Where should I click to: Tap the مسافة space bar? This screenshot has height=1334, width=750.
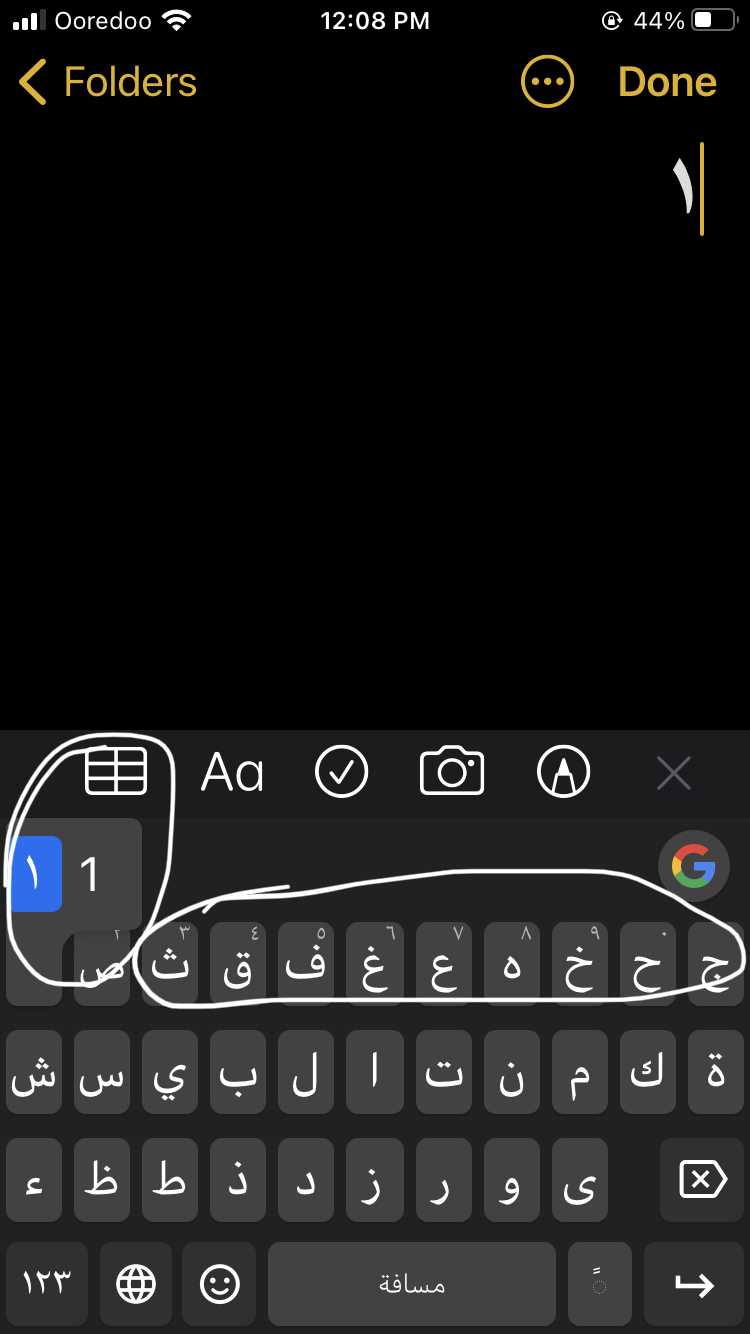pos(411,1284)
